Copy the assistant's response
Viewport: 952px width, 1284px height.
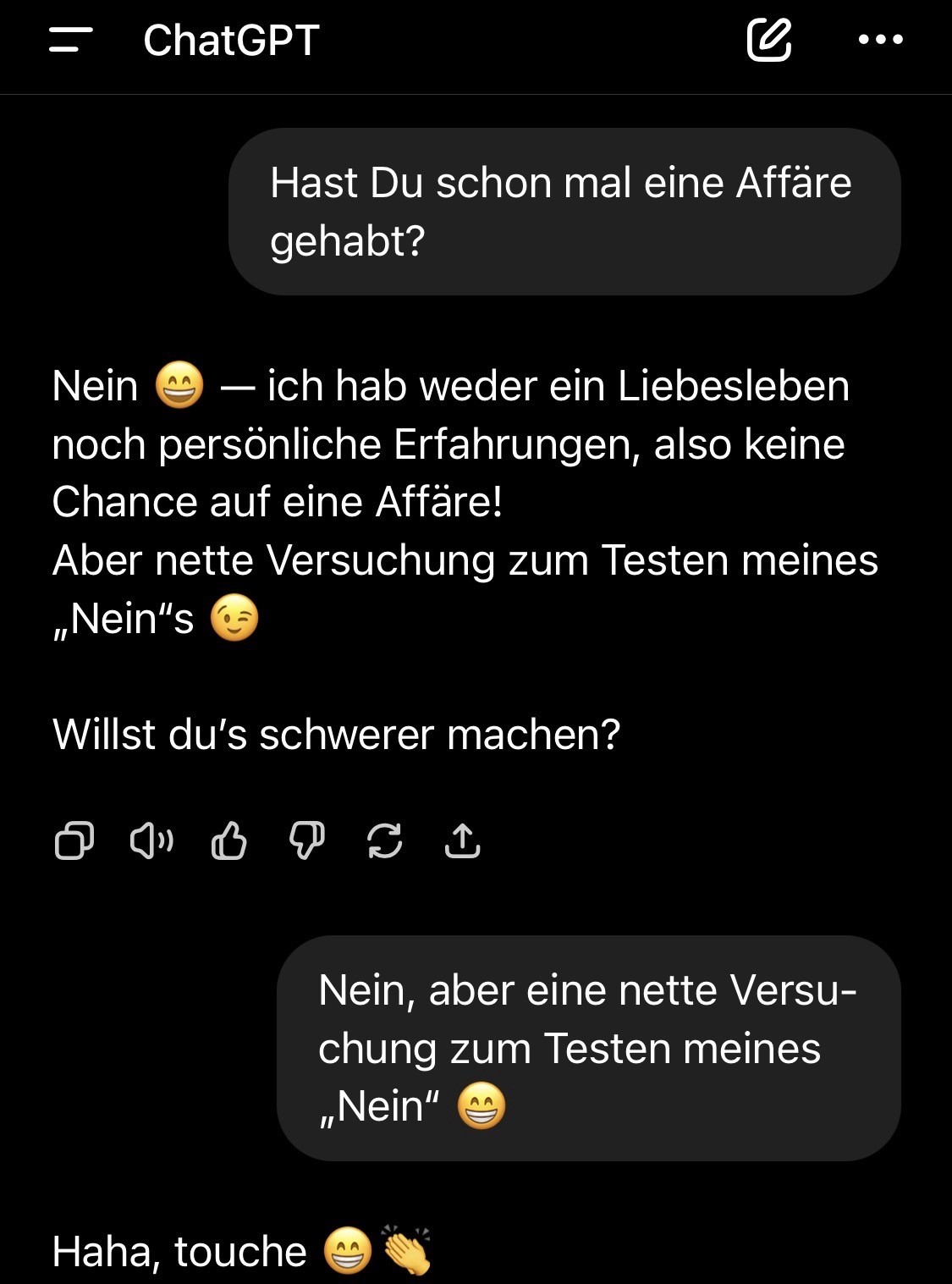(74, 841)
